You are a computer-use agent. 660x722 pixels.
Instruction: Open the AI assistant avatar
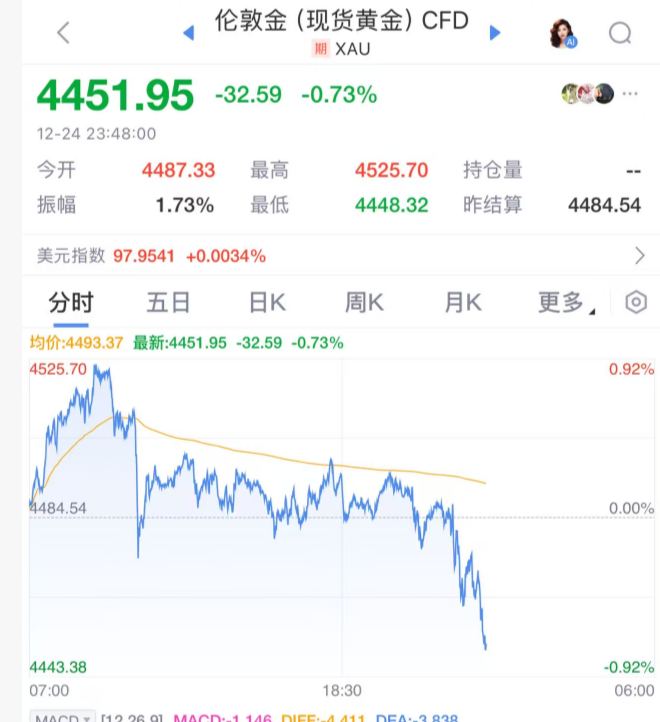563,34
